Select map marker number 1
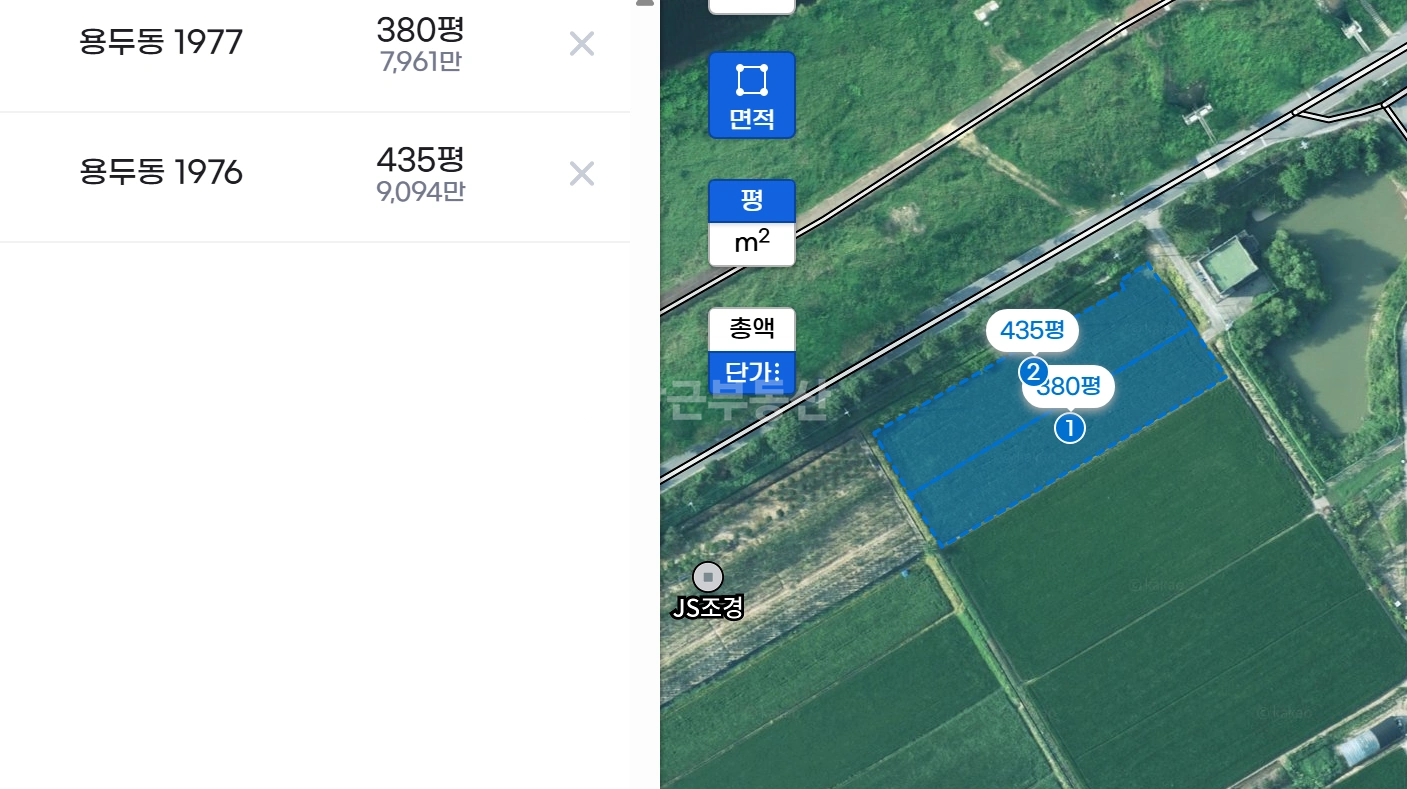The height and width of the screenshot is (789, 1407). 1069,429
